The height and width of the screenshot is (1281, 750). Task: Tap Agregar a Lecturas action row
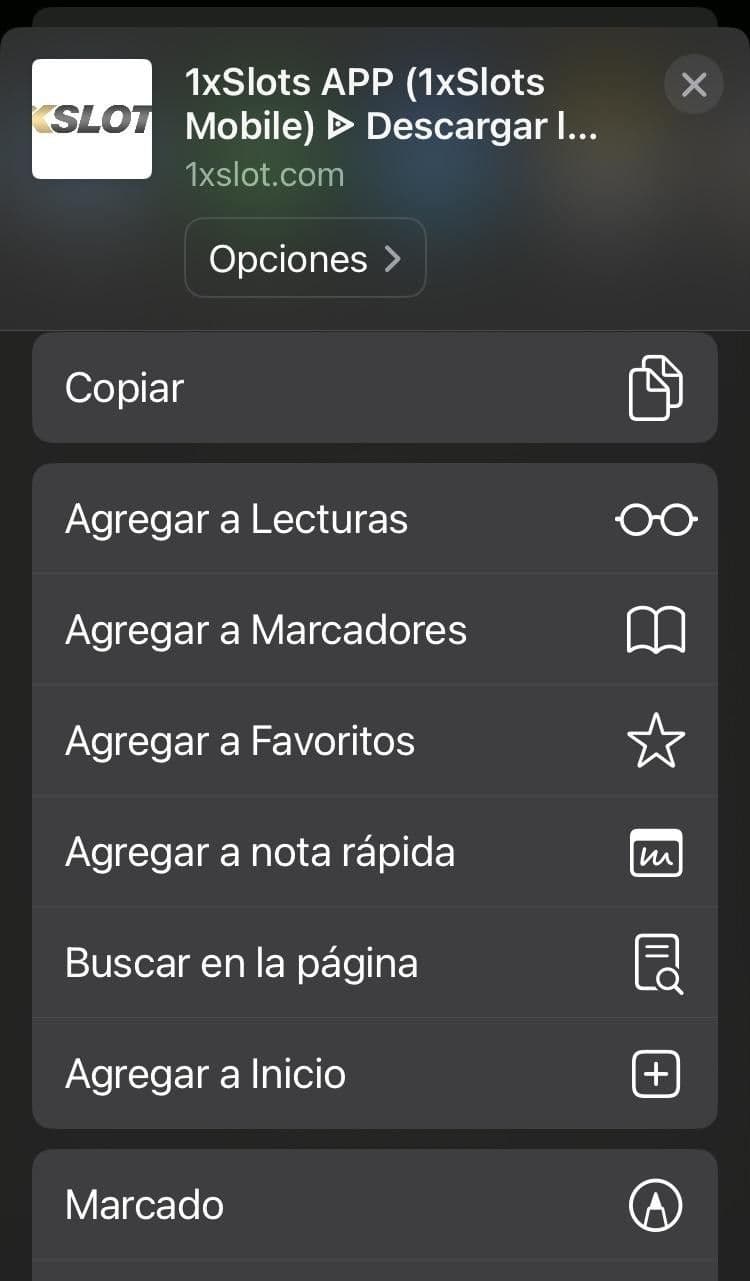coord(300,519)
